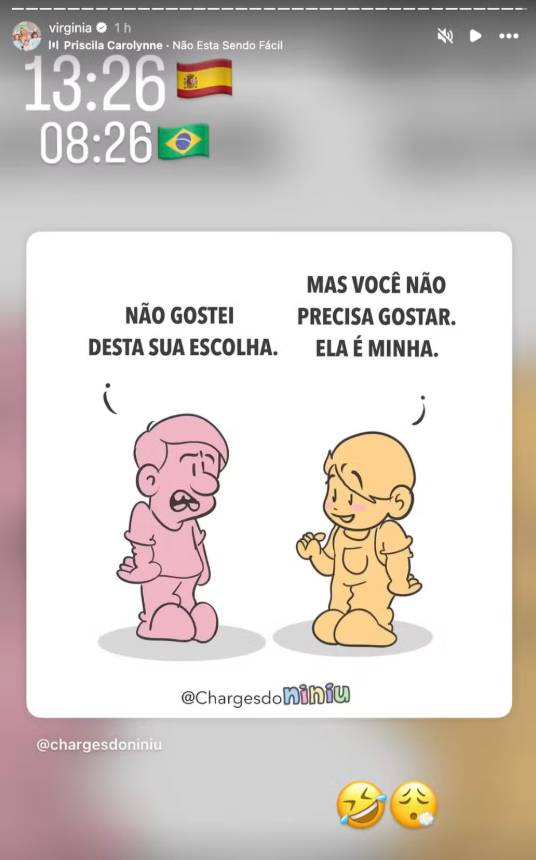Tap the play button to resume story

(476, 36)
